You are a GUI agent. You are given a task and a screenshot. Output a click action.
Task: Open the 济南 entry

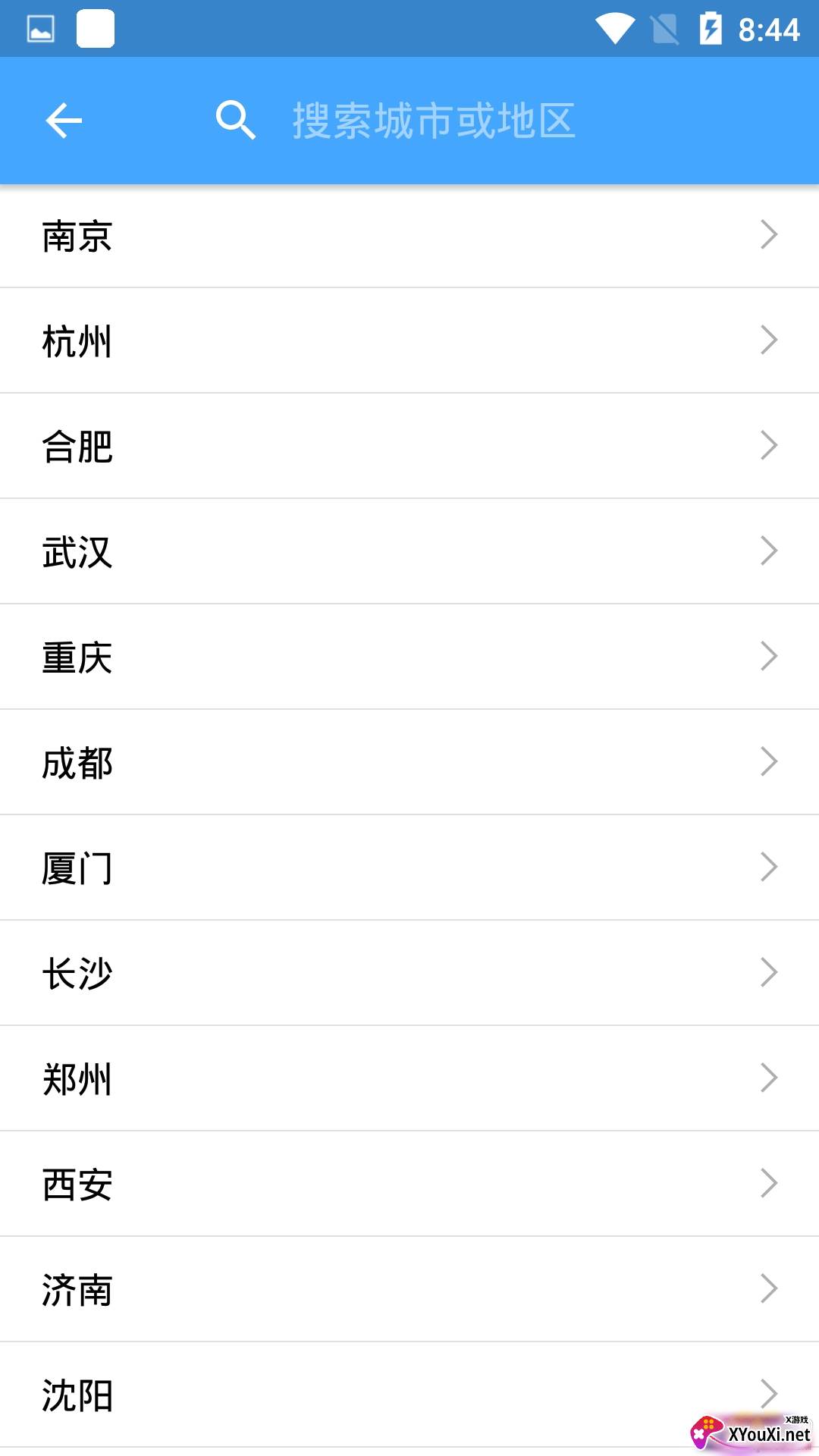(409, 1289)
